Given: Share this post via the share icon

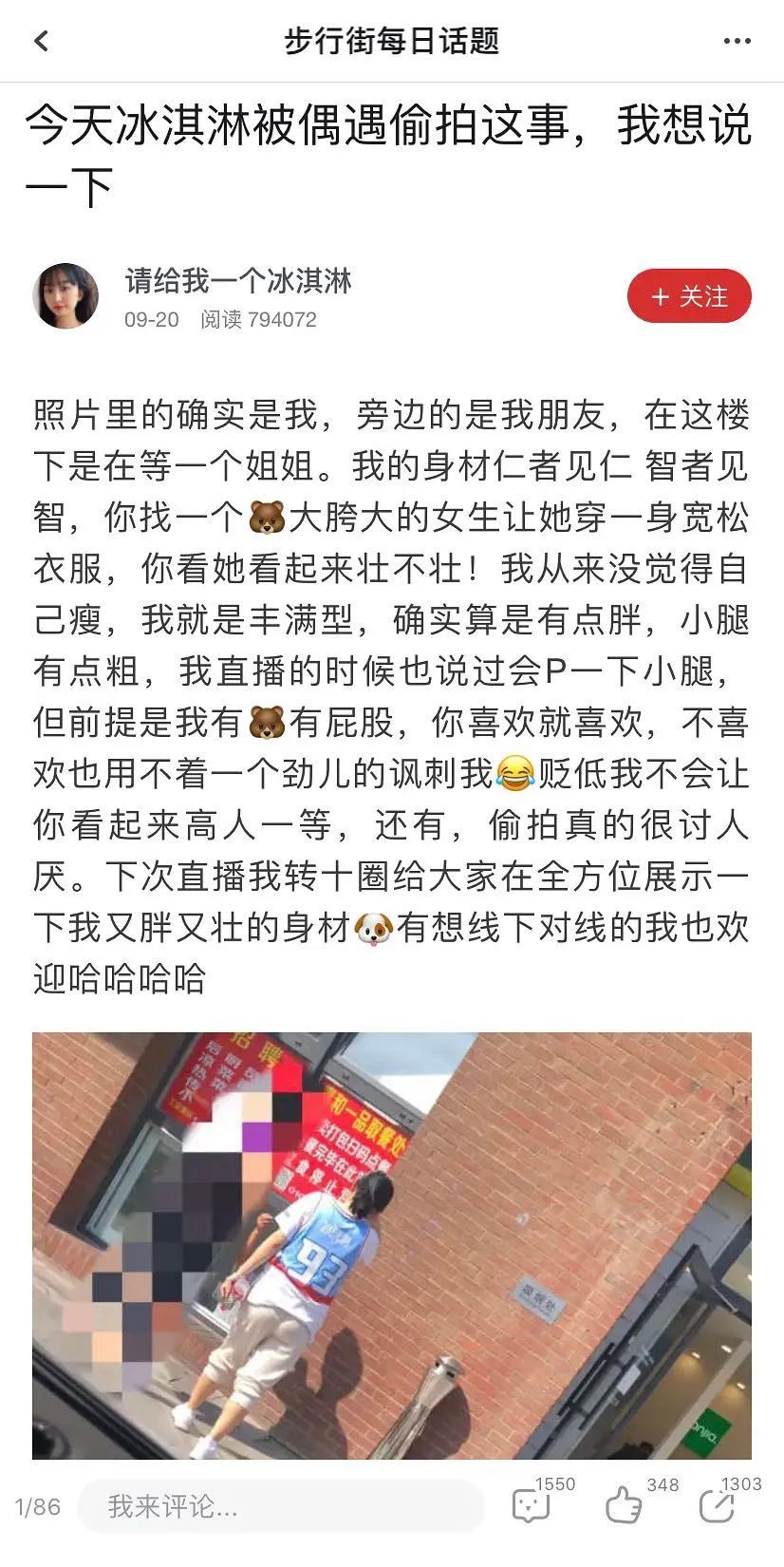Looking at the screenshot, I should 717,1505.
